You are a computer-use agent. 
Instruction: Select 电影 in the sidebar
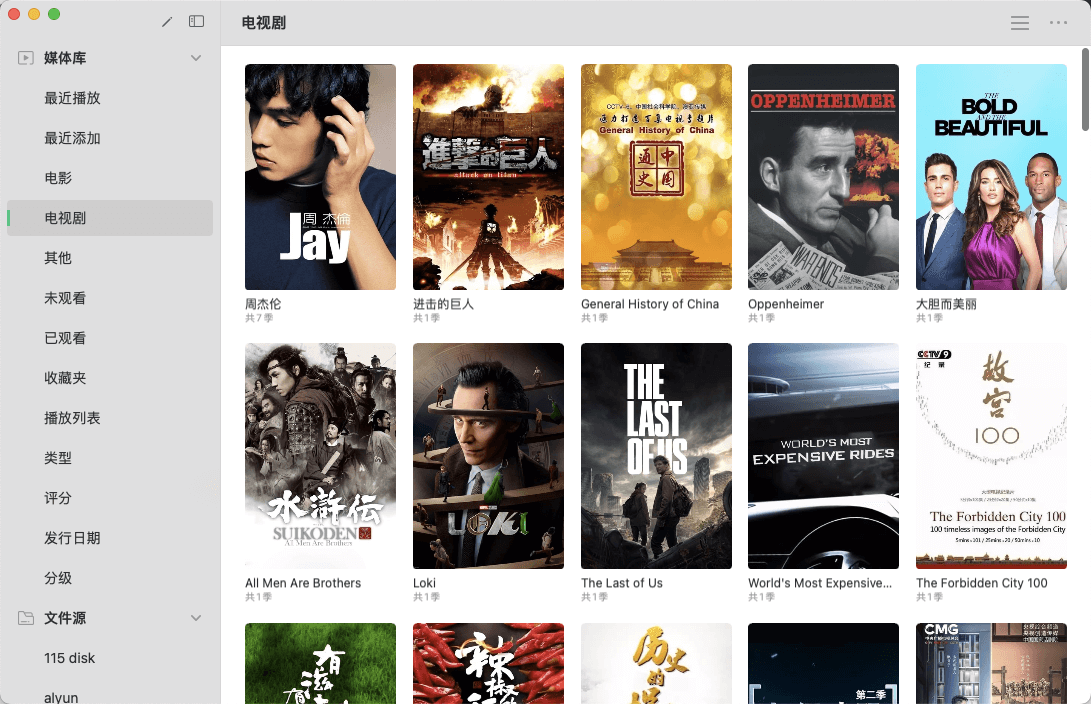pos(58,178)
